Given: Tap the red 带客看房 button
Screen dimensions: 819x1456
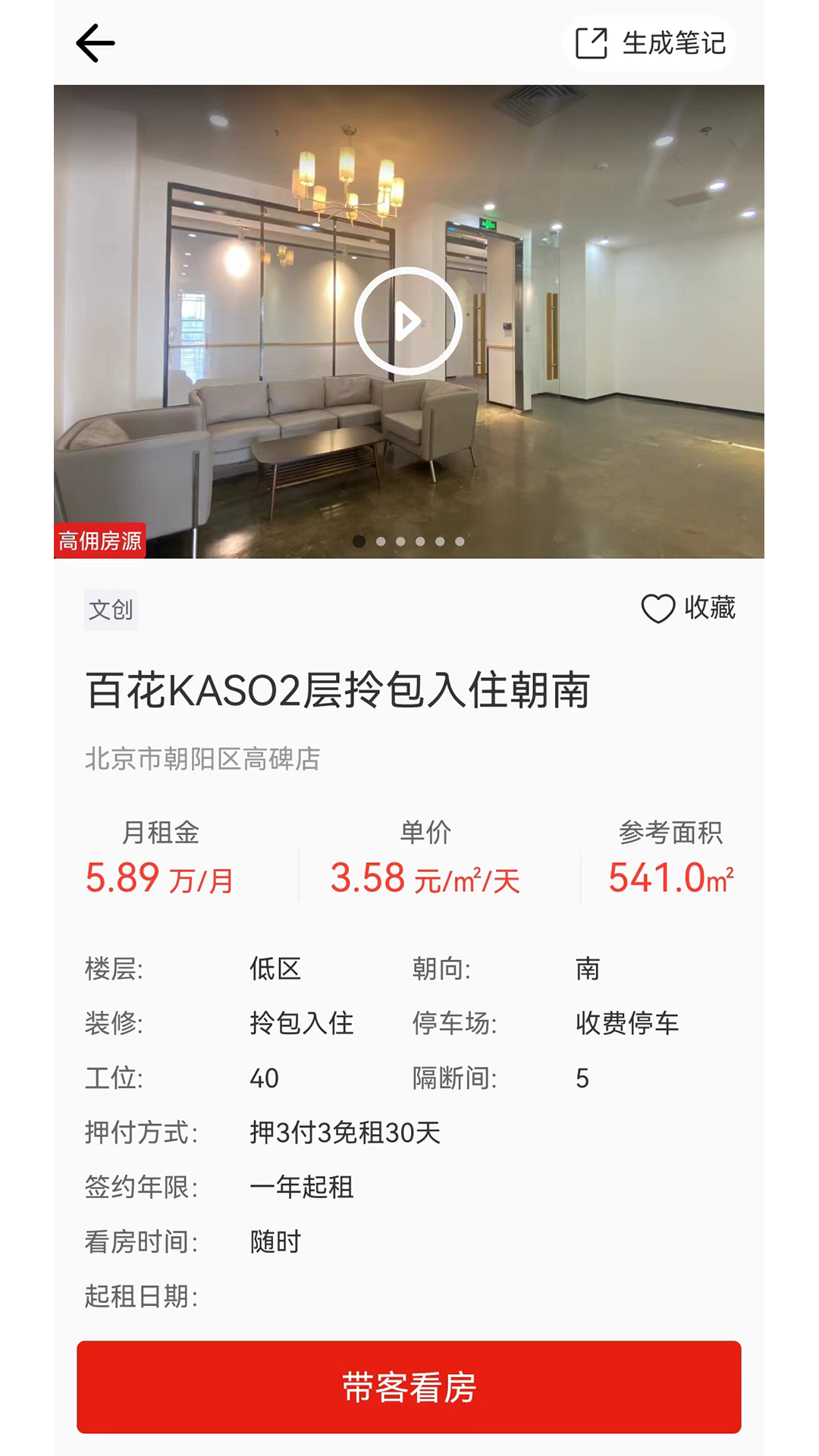Looking at the screenshot, I should [x=409, y=1387].
